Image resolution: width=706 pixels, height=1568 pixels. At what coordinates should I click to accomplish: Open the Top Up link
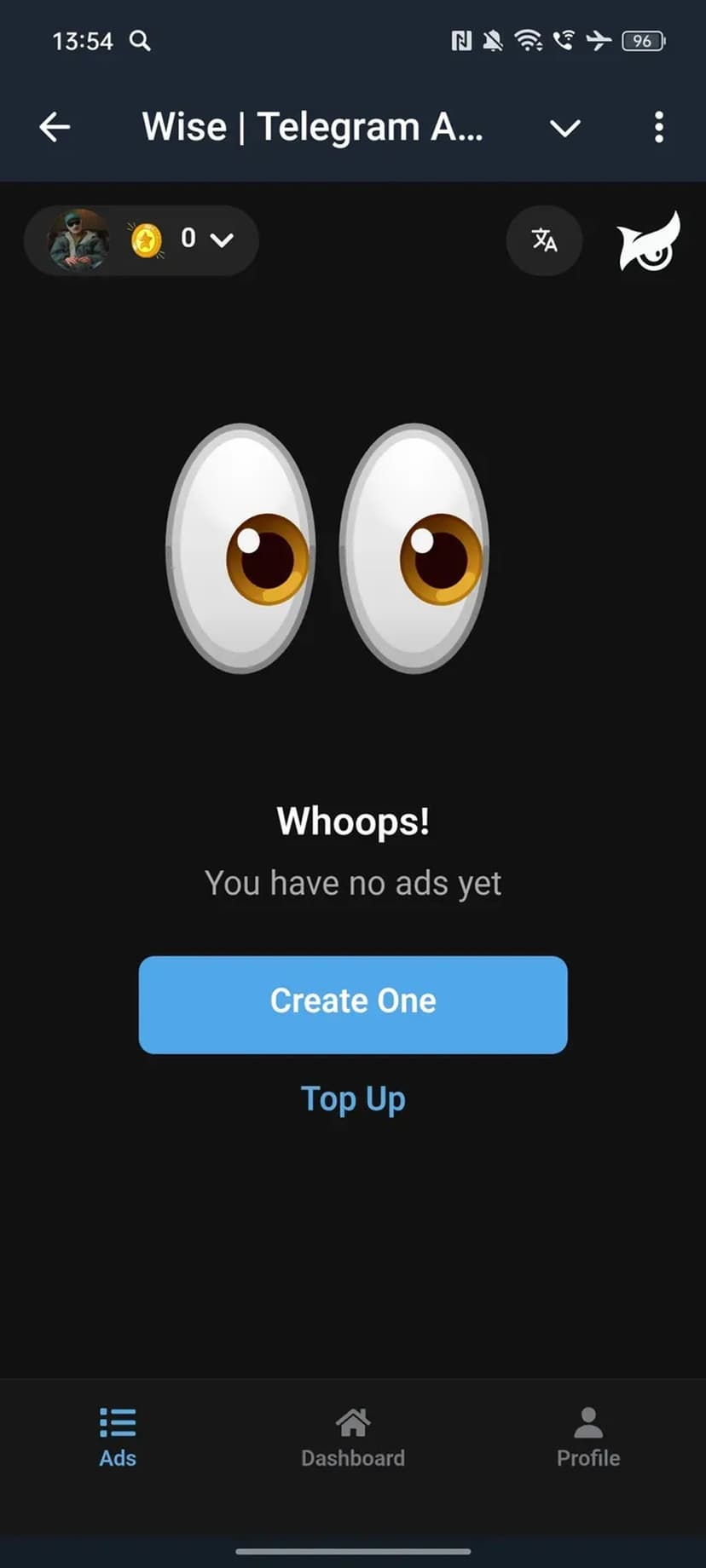click(x=353, y=1099)
